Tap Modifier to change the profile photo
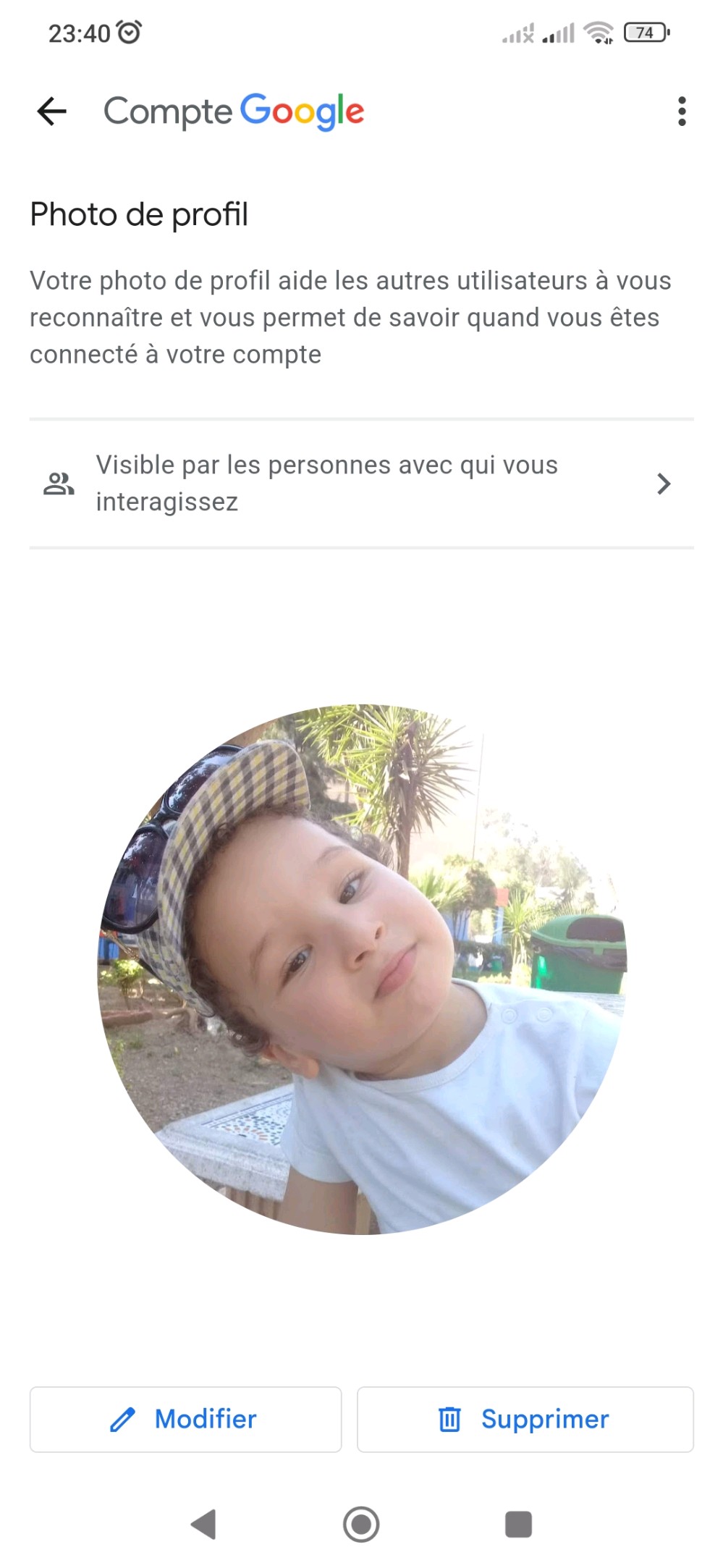The image size is (723, 1568). point(185,1419)
